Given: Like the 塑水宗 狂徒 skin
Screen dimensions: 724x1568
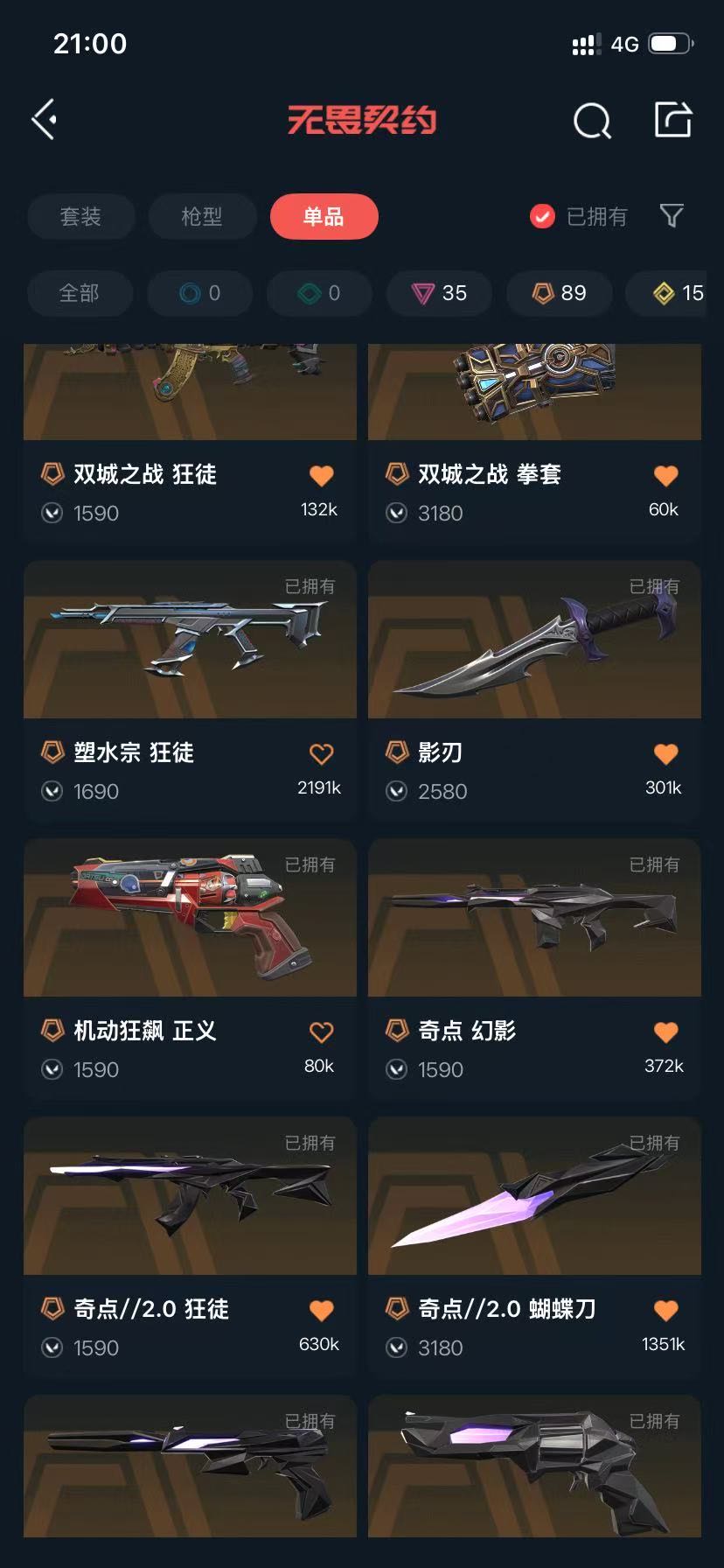Looking at the screenshot, I should pyautogui.click(x=321, y=754).
